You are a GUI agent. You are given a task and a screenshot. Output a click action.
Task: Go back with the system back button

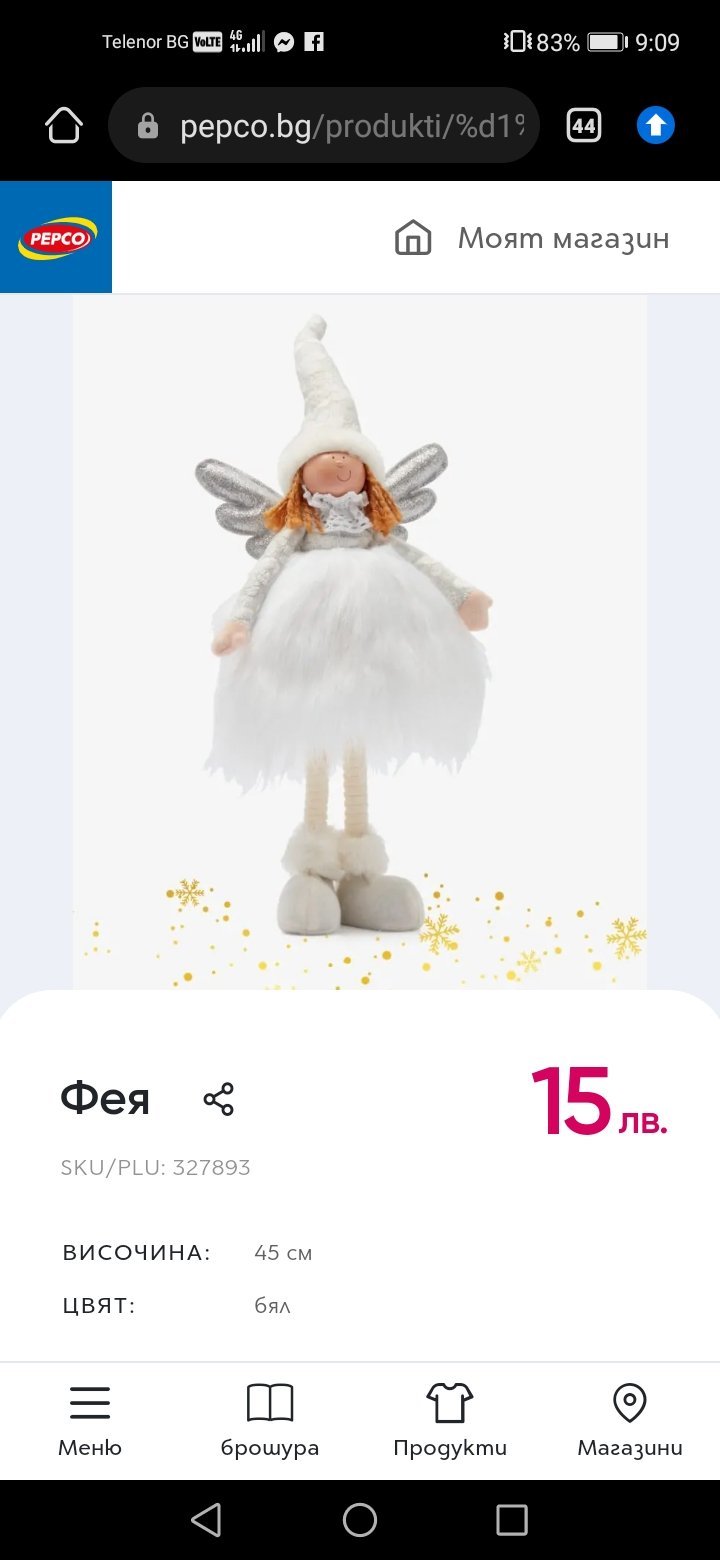click(x=206, y=1520)
